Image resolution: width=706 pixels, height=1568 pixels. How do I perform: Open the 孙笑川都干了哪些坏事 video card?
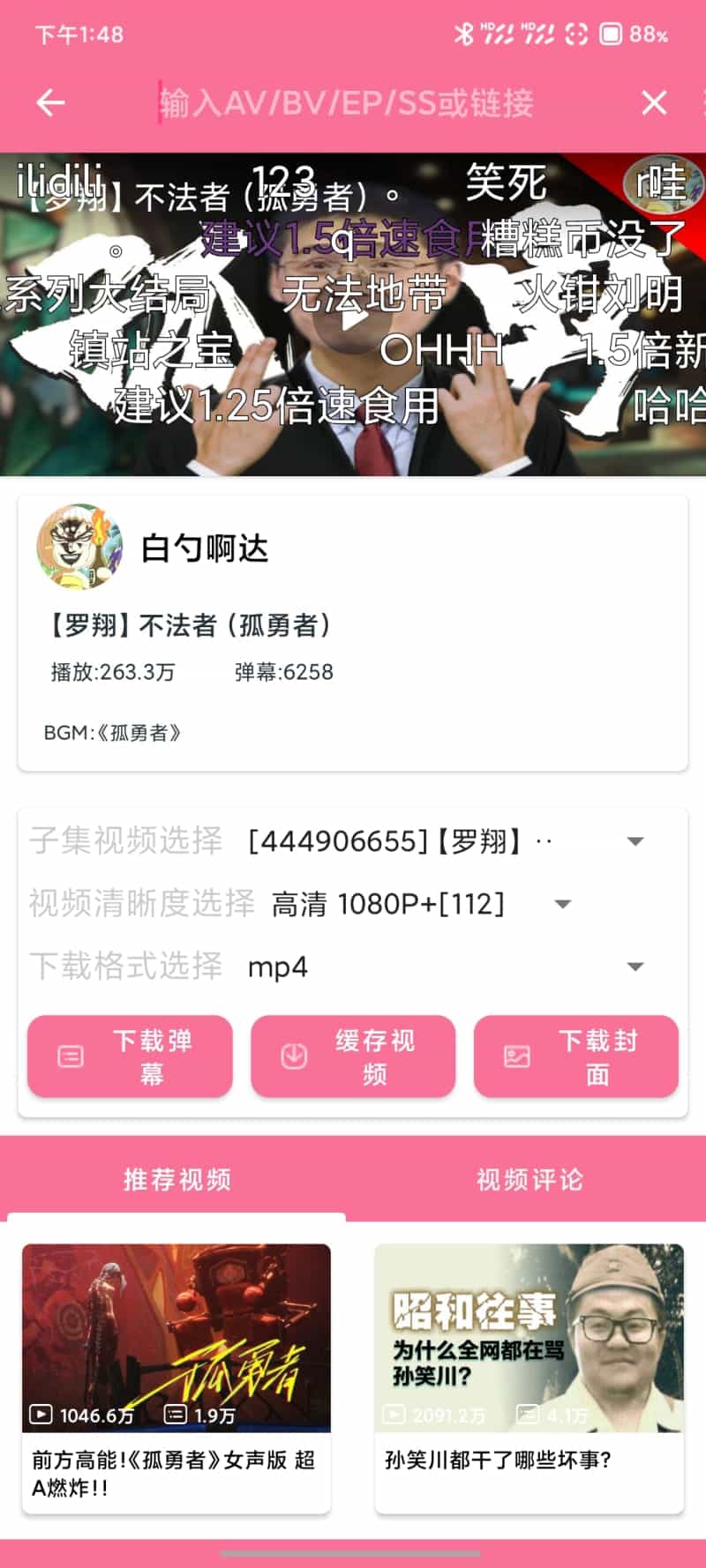pyautogui.click(x=529, y=1376)
